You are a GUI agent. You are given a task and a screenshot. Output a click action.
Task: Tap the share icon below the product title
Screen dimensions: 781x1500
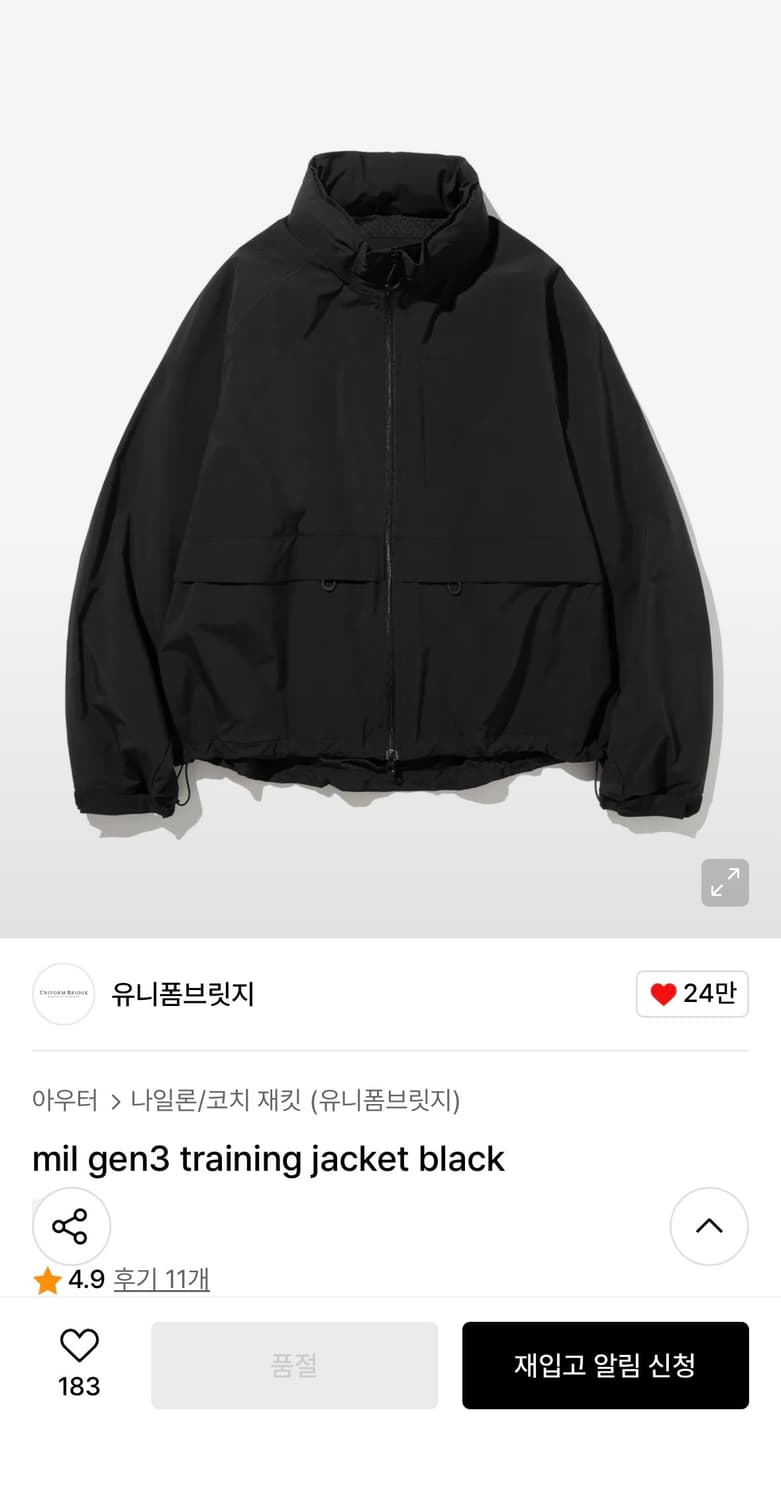click(x=71, y=1226)
